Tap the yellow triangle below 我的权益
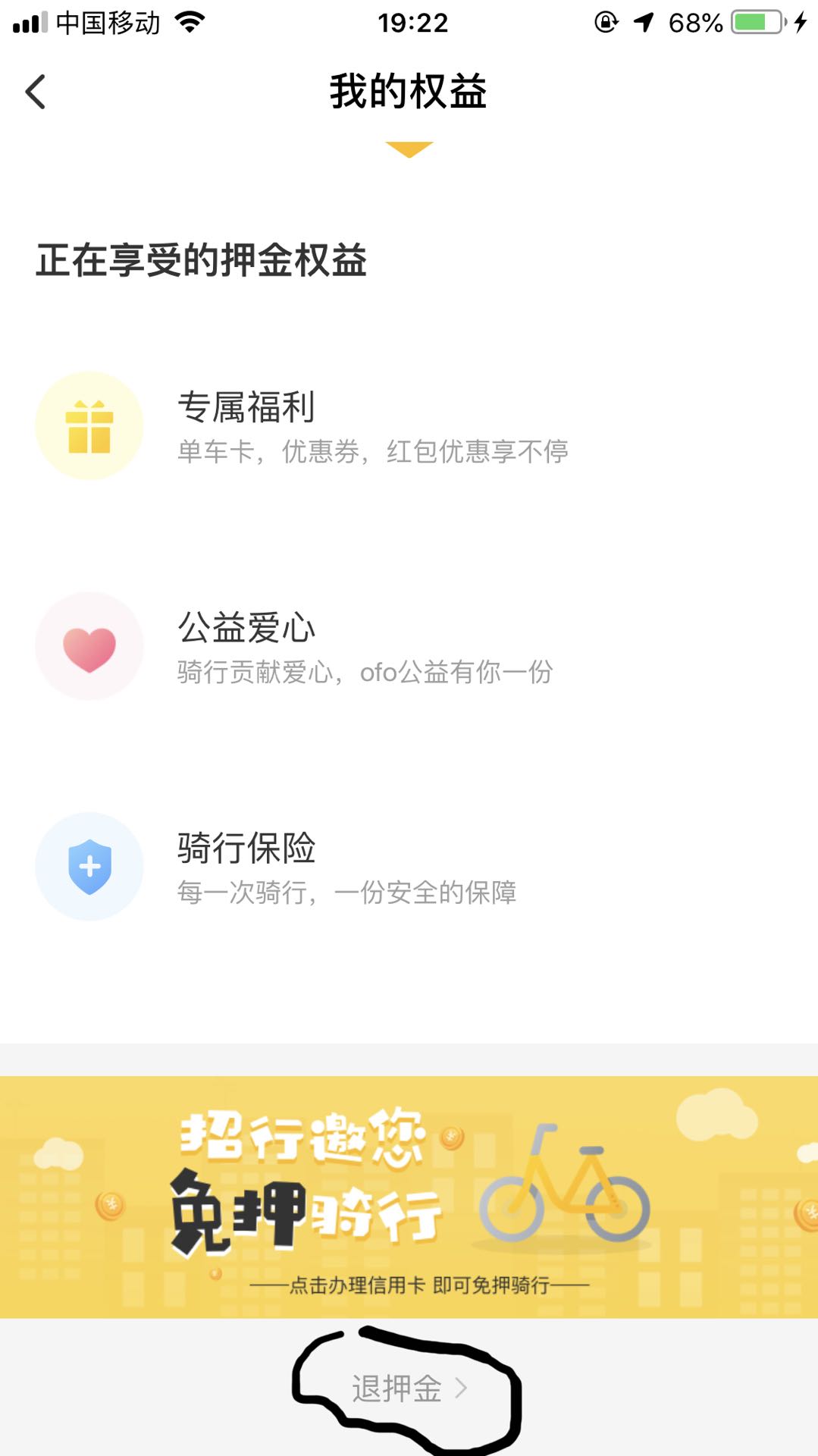 tap(409, 148)
